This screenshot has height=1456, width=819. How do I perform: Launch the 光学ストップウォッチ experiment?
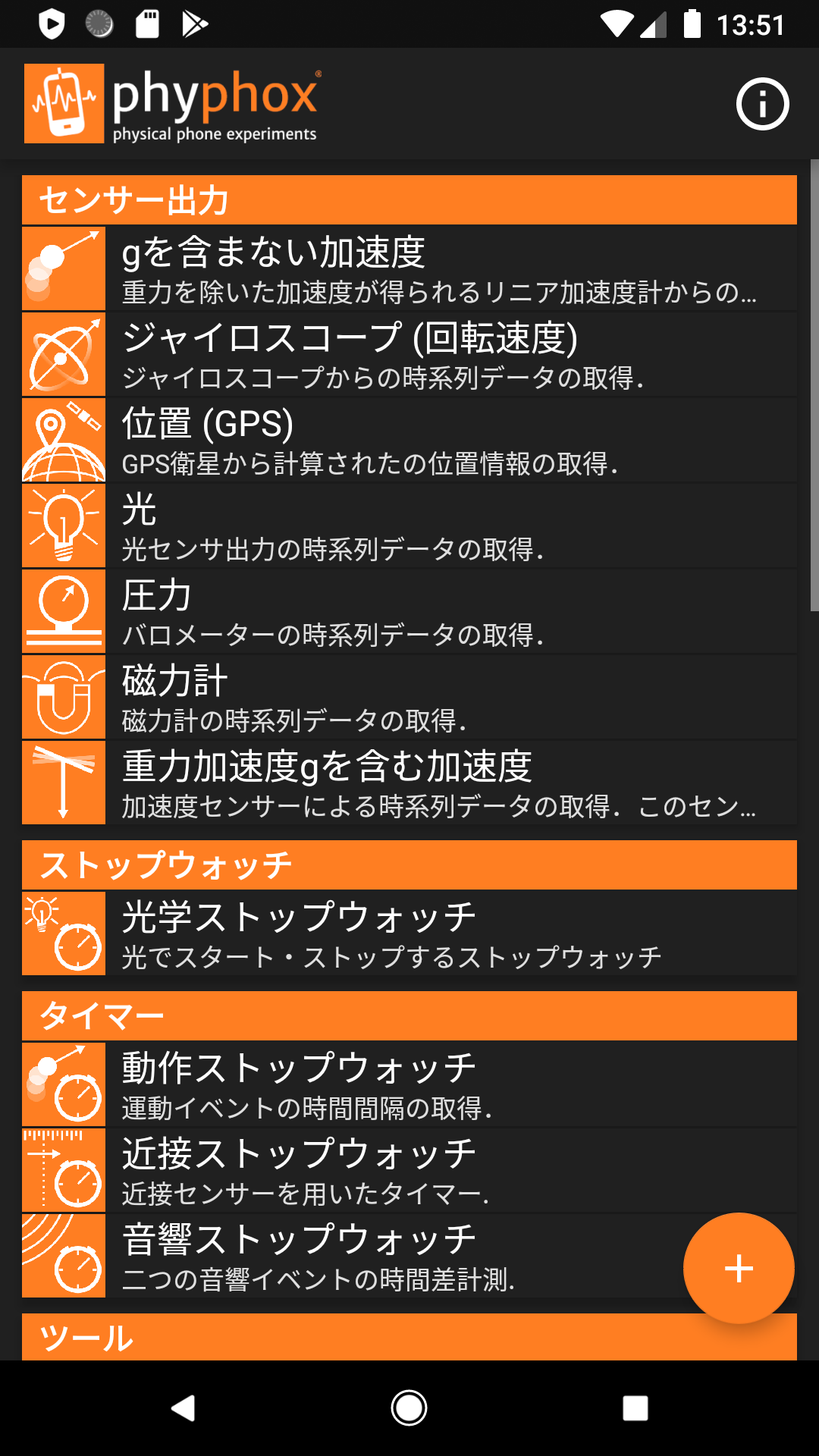409,934
